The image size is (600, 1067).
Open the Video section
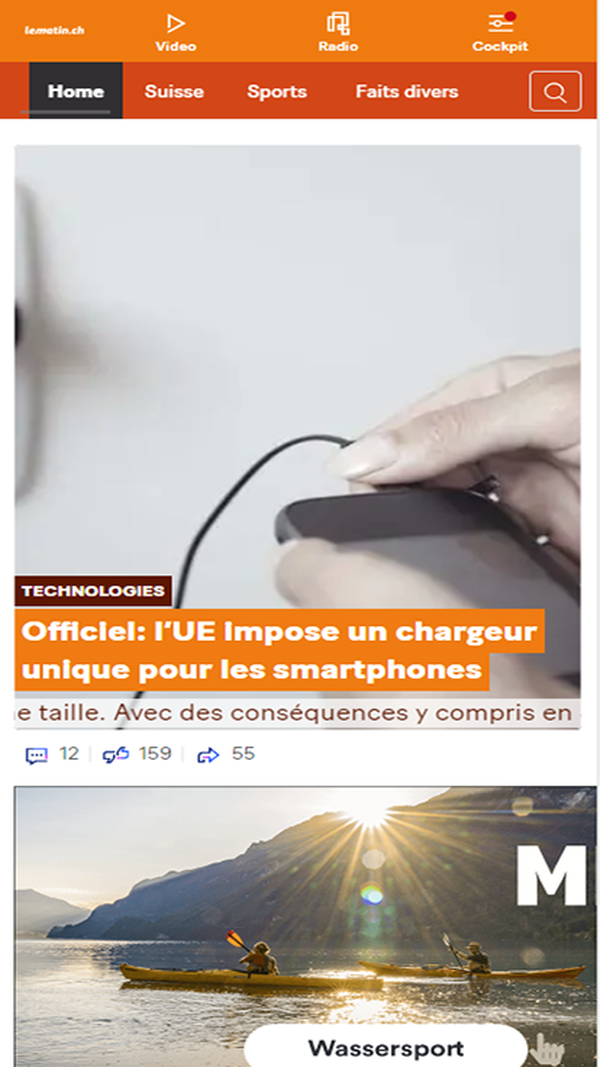[x=175, y=31]
